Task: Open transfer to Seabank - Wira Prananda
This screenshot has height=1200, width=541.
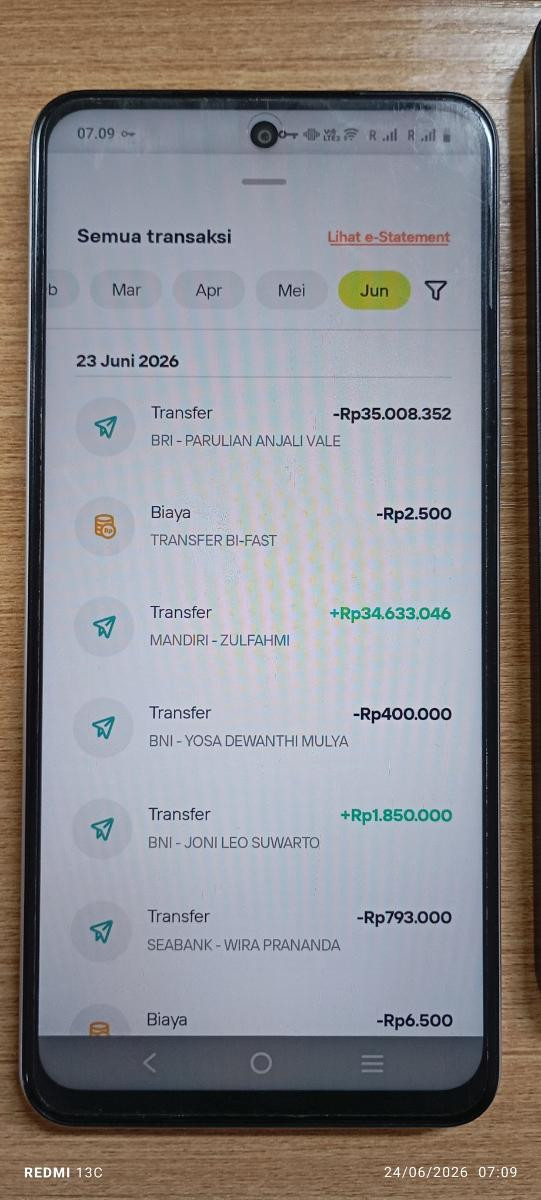Action: (x=264, y=930)
